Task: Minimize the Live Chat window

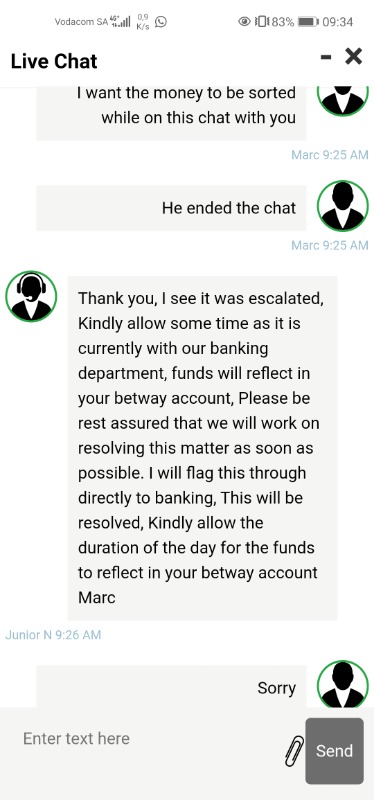Action: (326, 57)
